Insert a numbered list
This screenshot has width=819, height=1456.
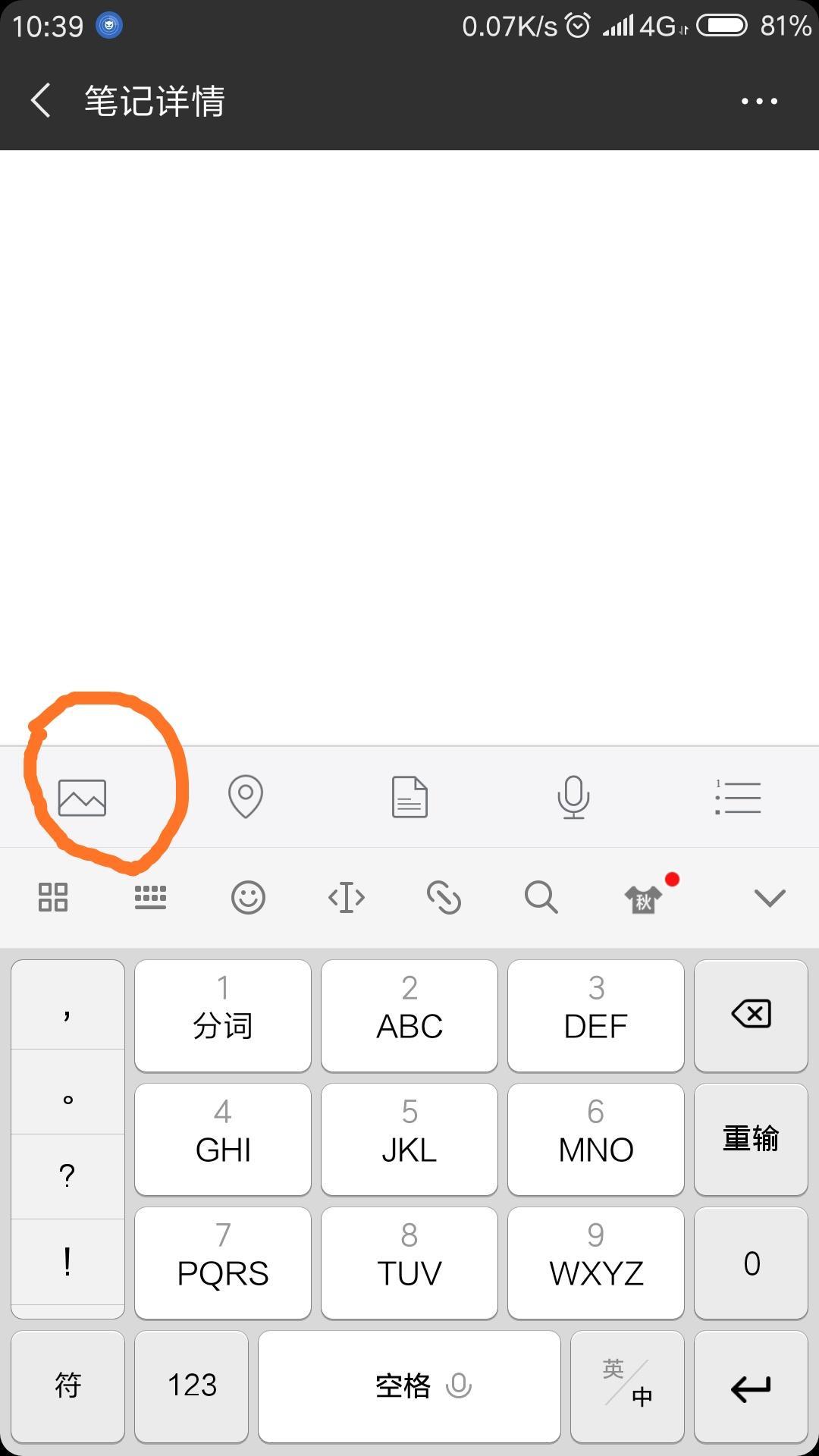738,797
